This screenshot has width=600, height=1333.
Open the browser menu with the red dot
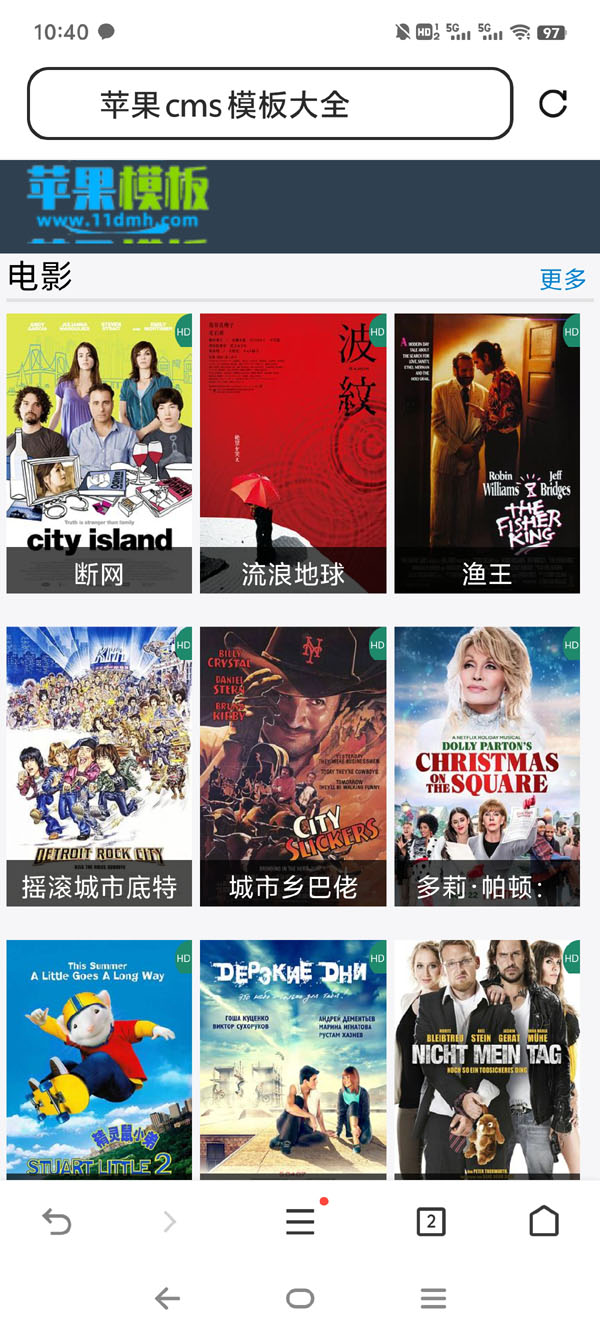click(300, 1221)
